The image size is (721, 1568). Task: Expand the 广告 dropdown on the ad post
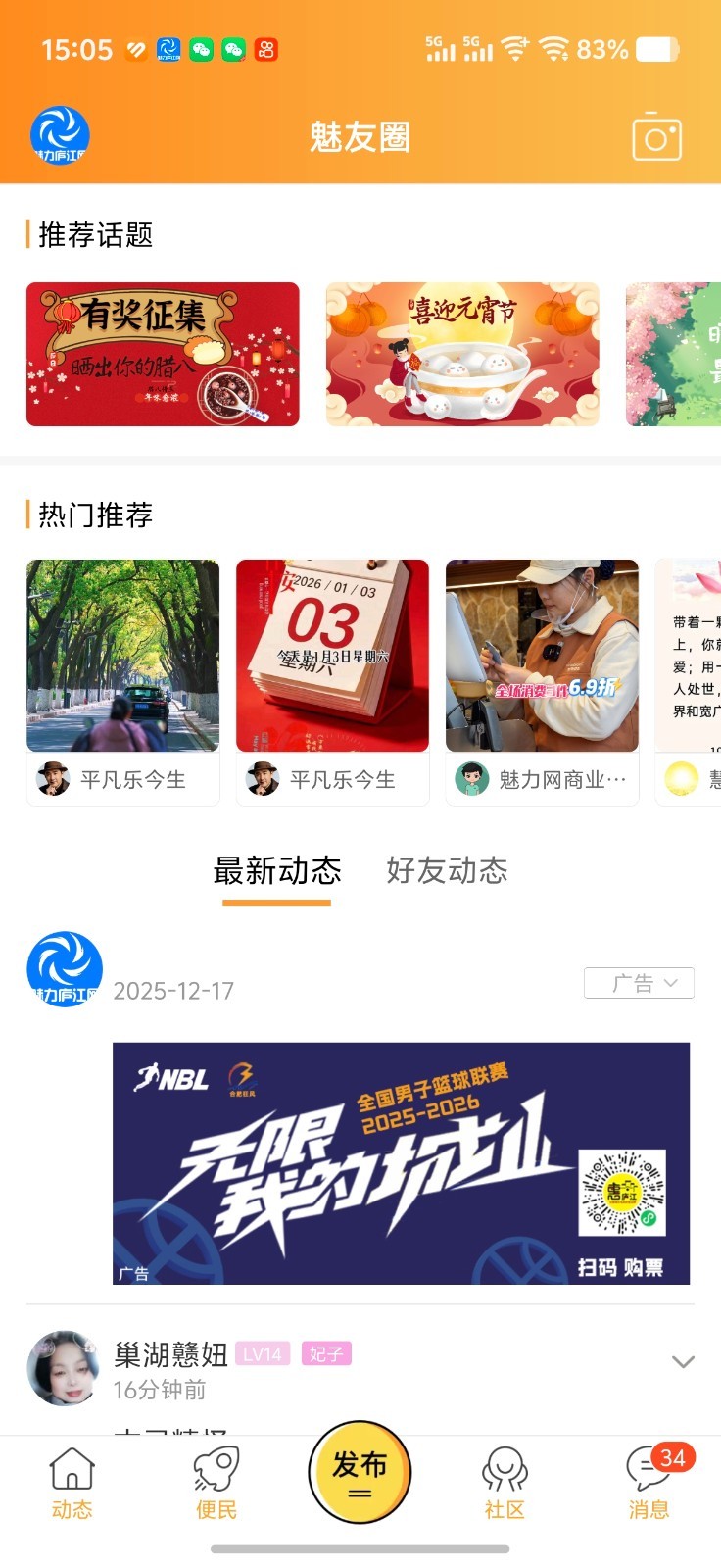pyautogui.click(x=639, y=983)
